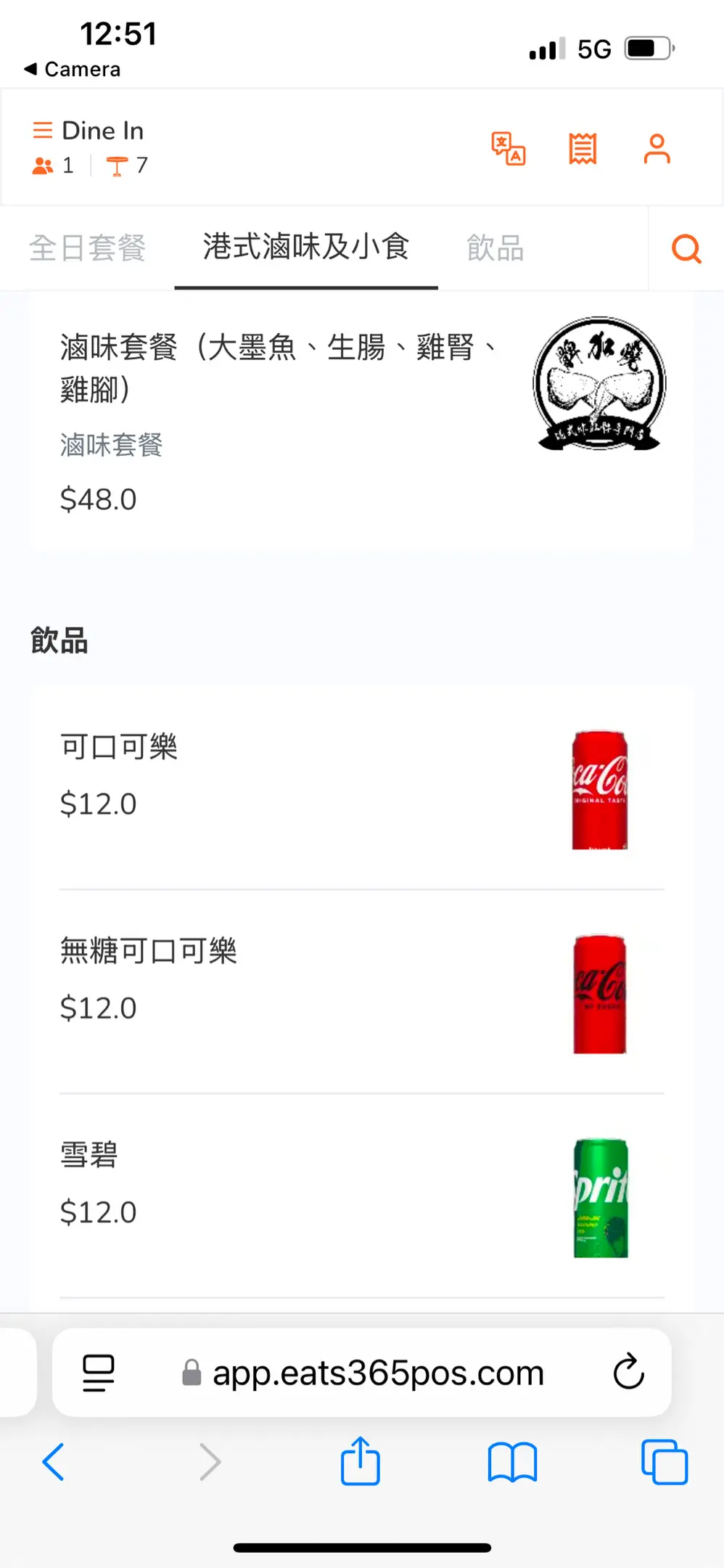Search the menu with the magnifier icon
724x1568 pixels.
pos(686,249)
